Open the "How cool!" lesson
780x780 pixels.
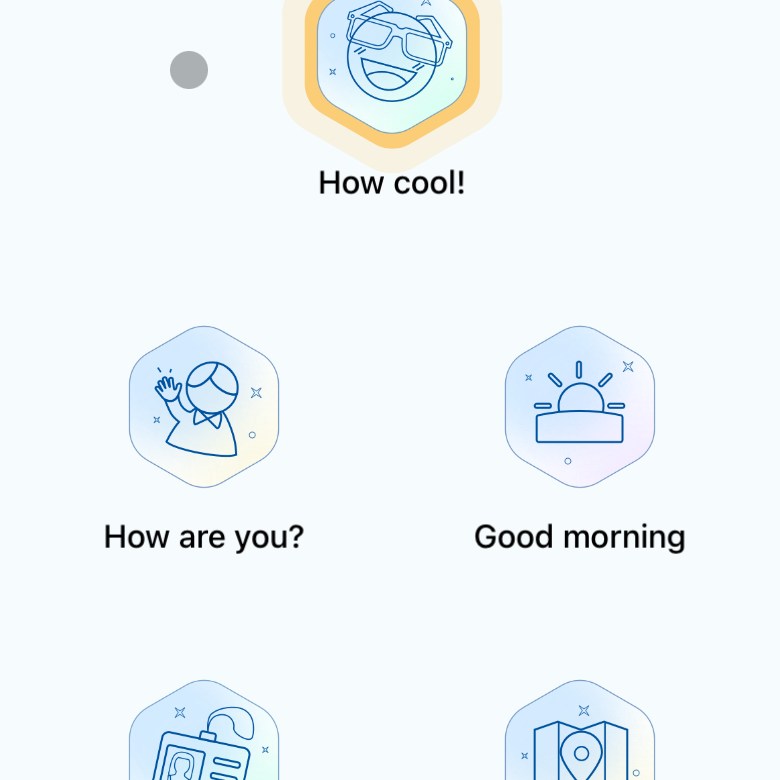(392, 60)
